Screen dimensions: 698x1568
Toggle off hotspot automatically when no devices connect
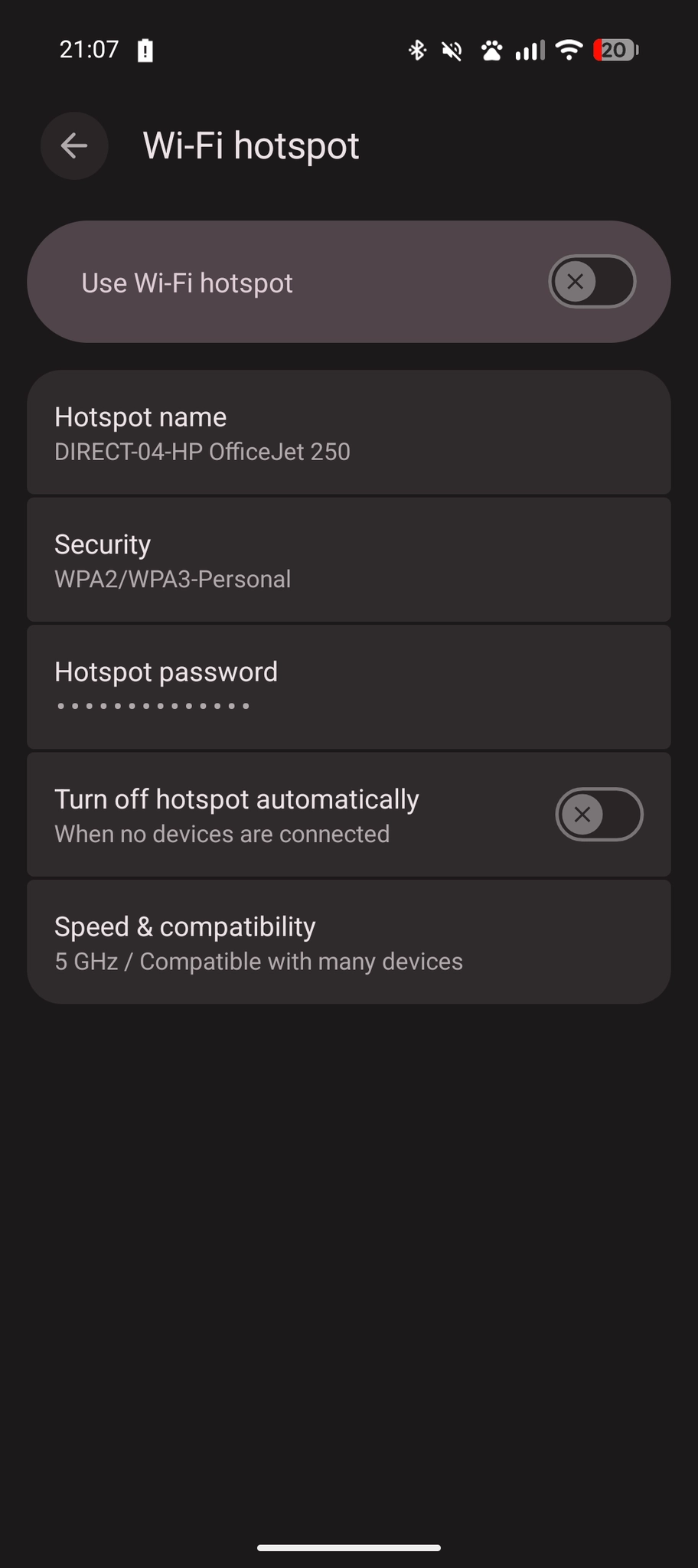pyautogui.click(x=599, y=814)
